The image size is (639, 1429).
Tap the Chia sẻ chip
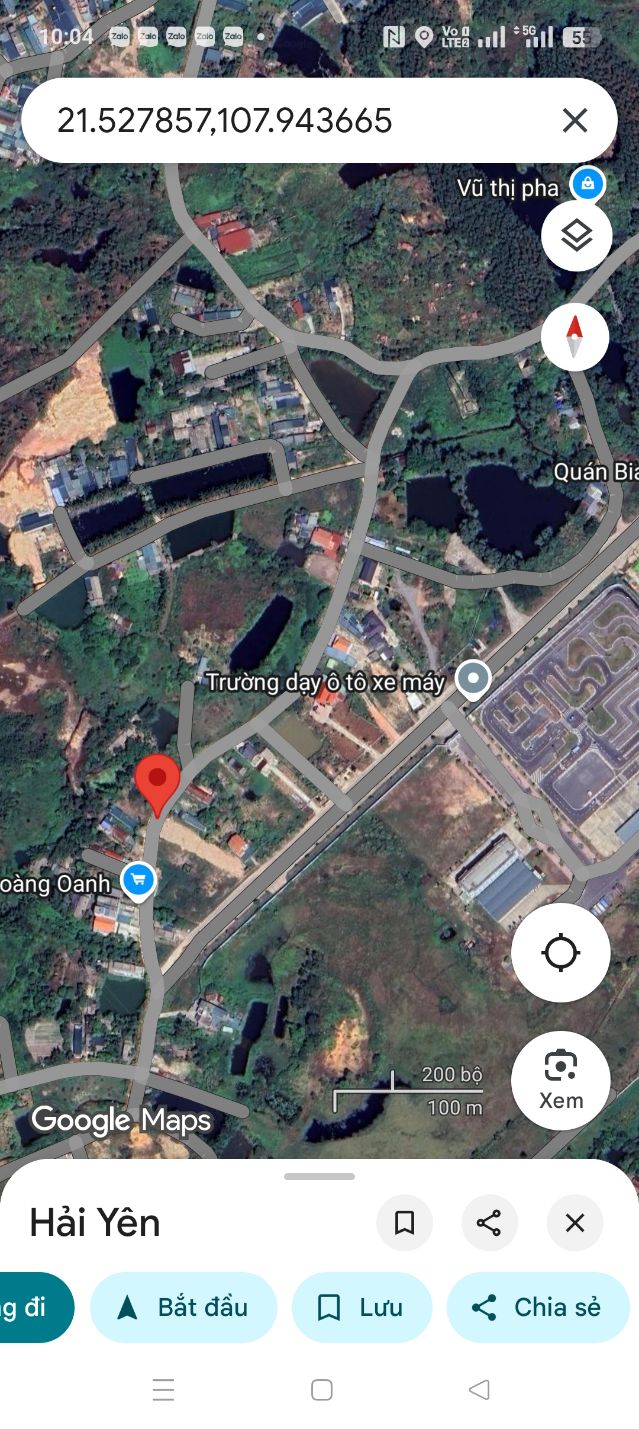538,1307
